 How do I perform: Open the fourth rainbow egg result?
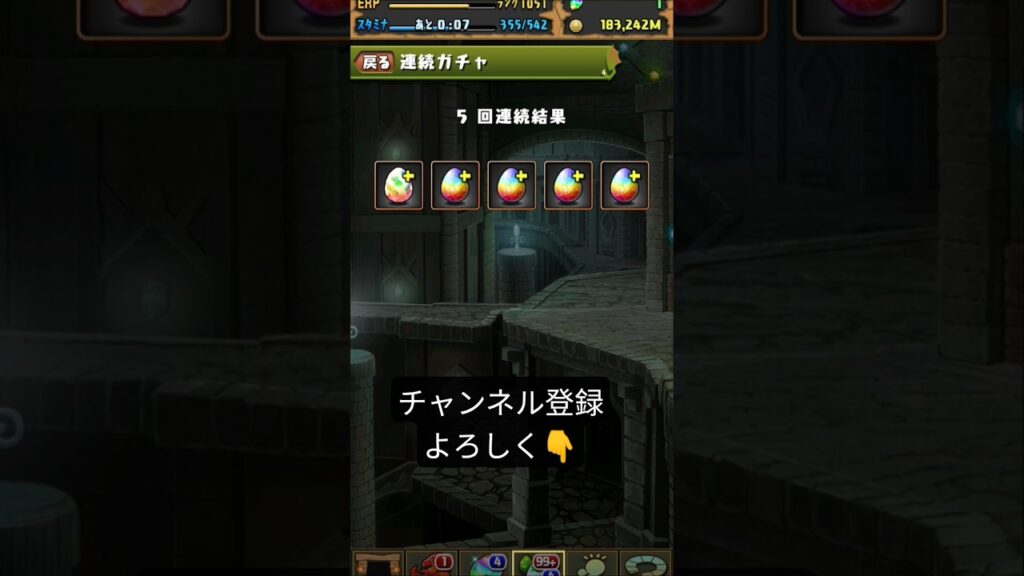point(568,185)
